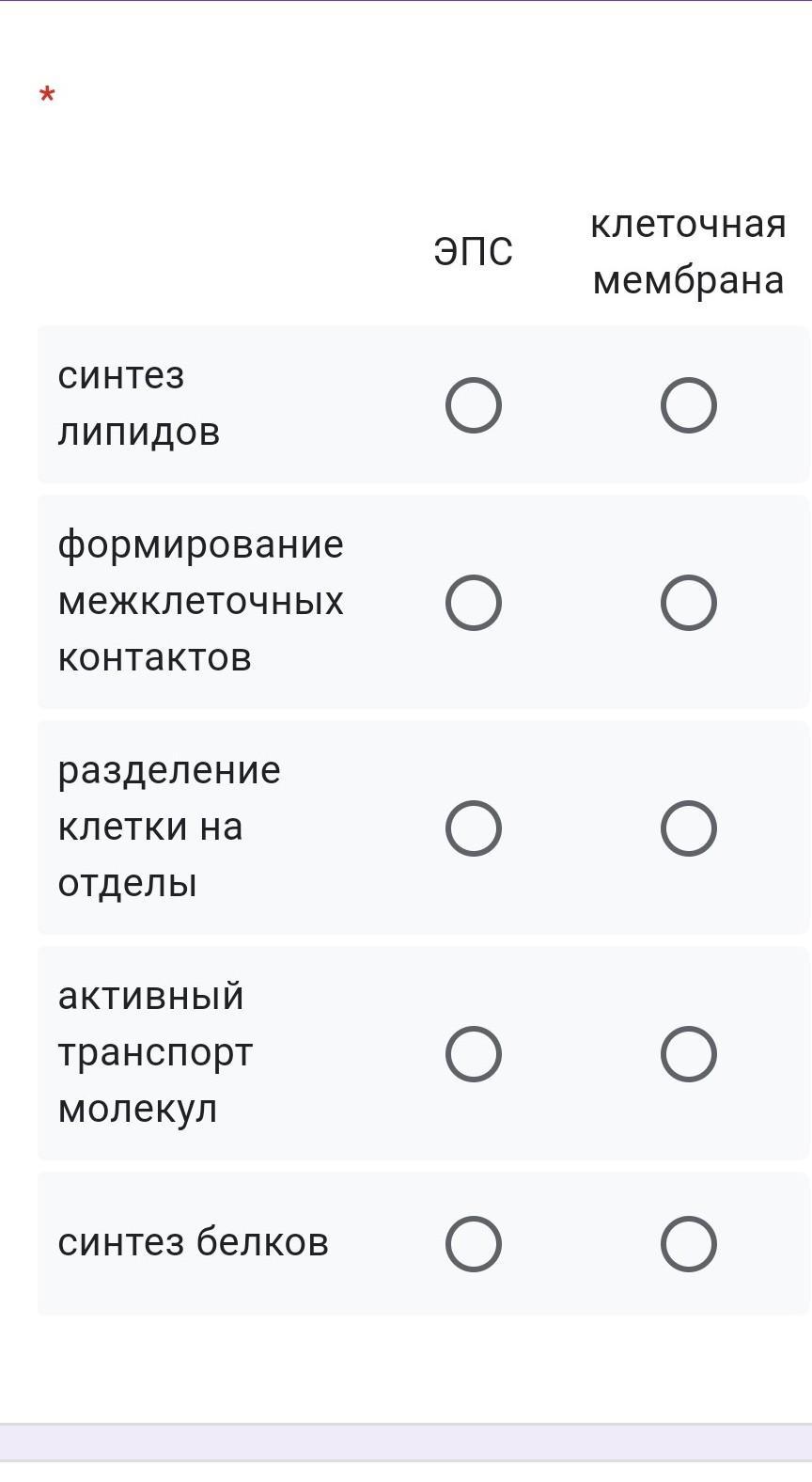The width and height of the screenshot is (812, 1482).
Task: Choose ЭПС for синтез белков
Action: tap(474, 1244)
